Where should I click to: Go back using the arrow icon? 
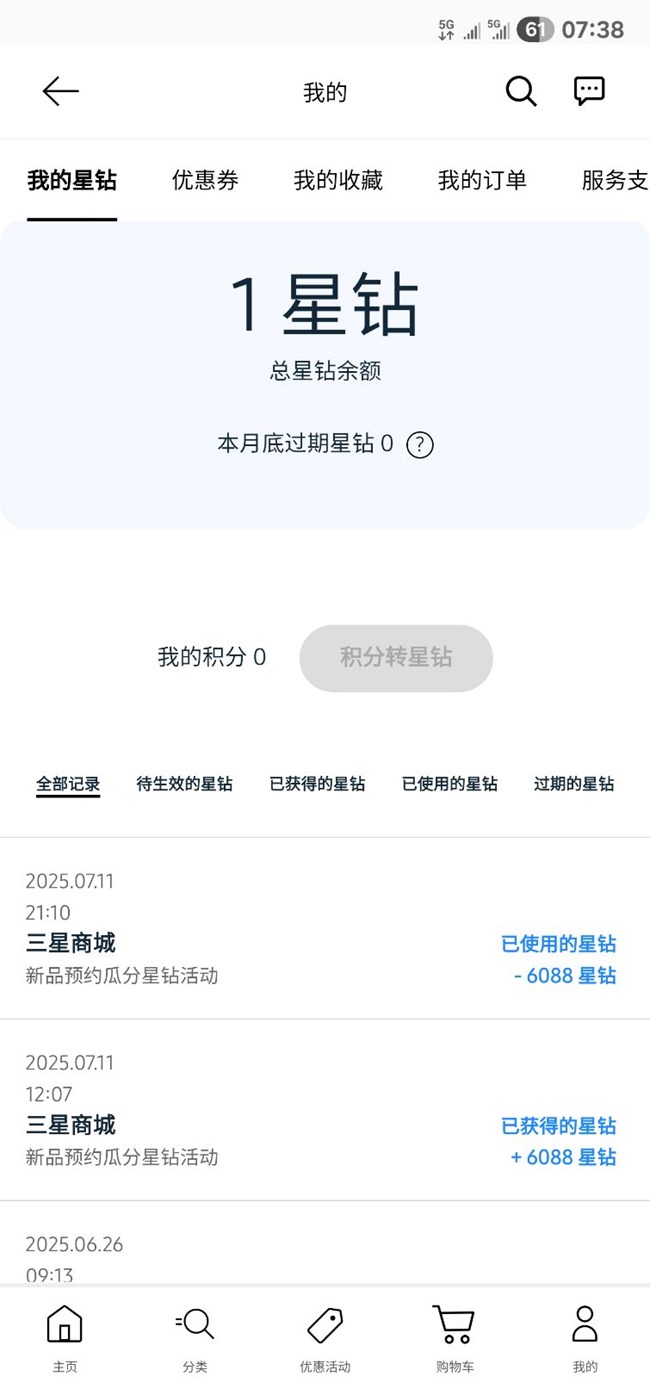tap(60, 92)
